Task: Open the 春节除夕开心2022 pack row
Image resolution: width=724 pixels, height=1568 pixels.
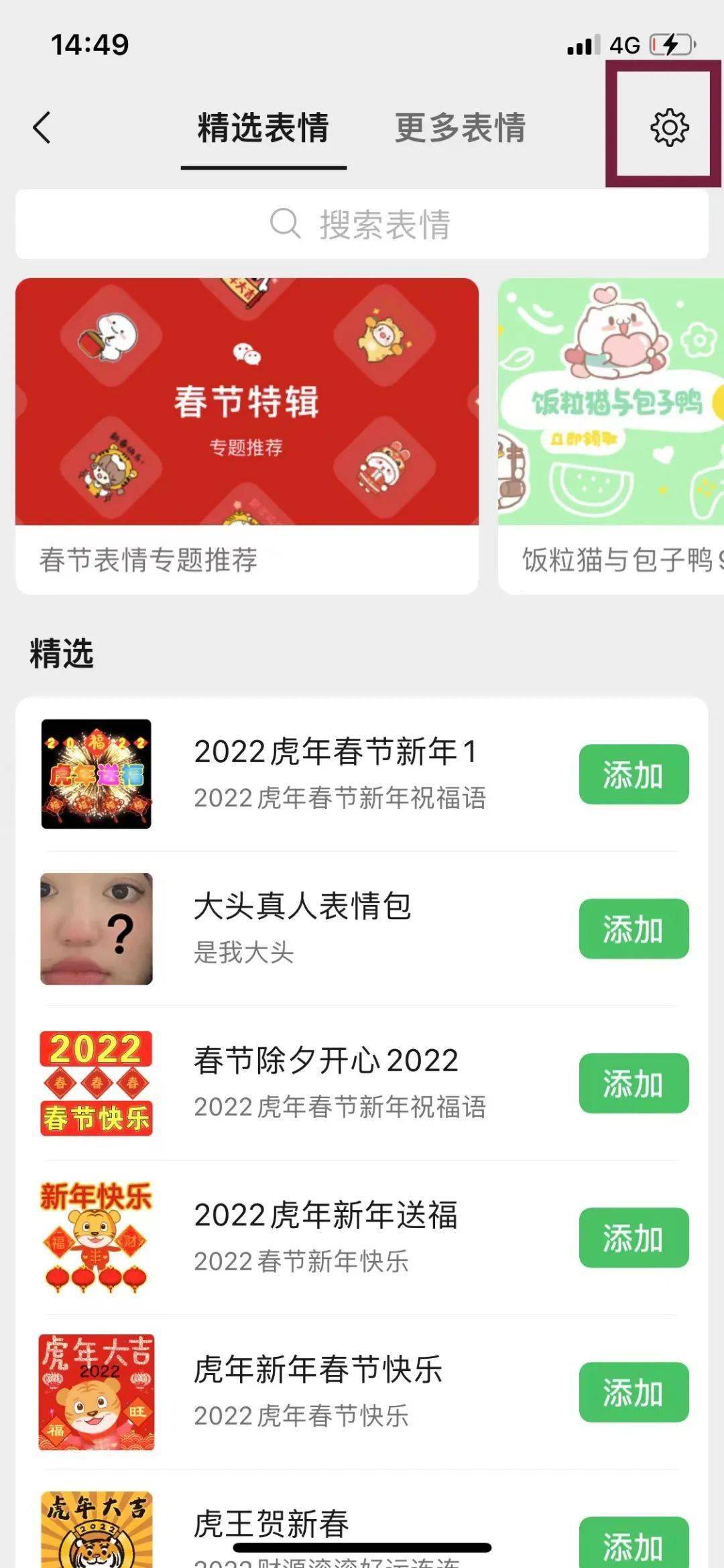Action: click(x=362, y=1083)
